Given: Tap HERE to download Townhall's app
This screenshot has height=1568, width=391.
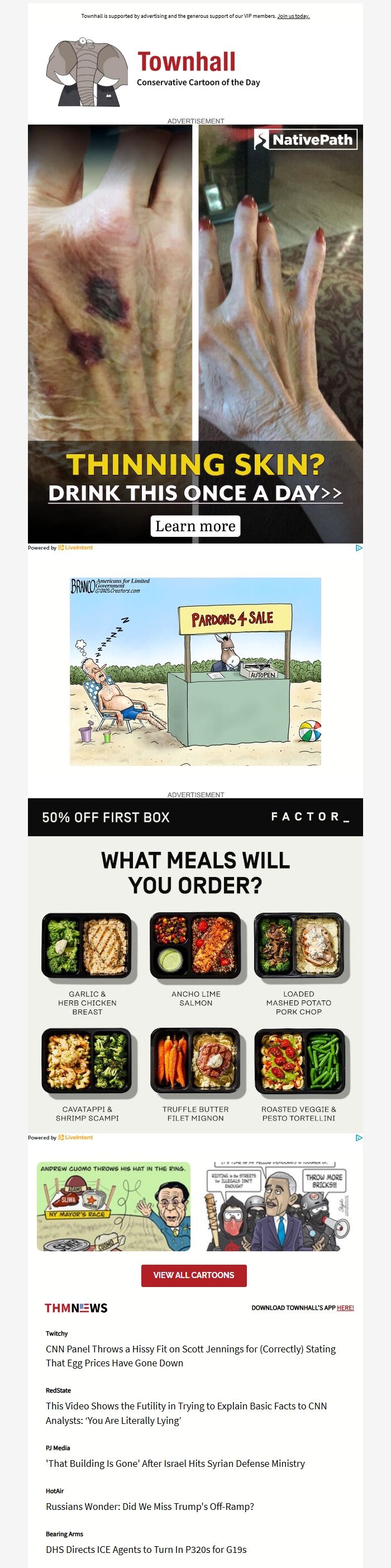Looking at the screenshot, I should click(x=345, y=1308).
